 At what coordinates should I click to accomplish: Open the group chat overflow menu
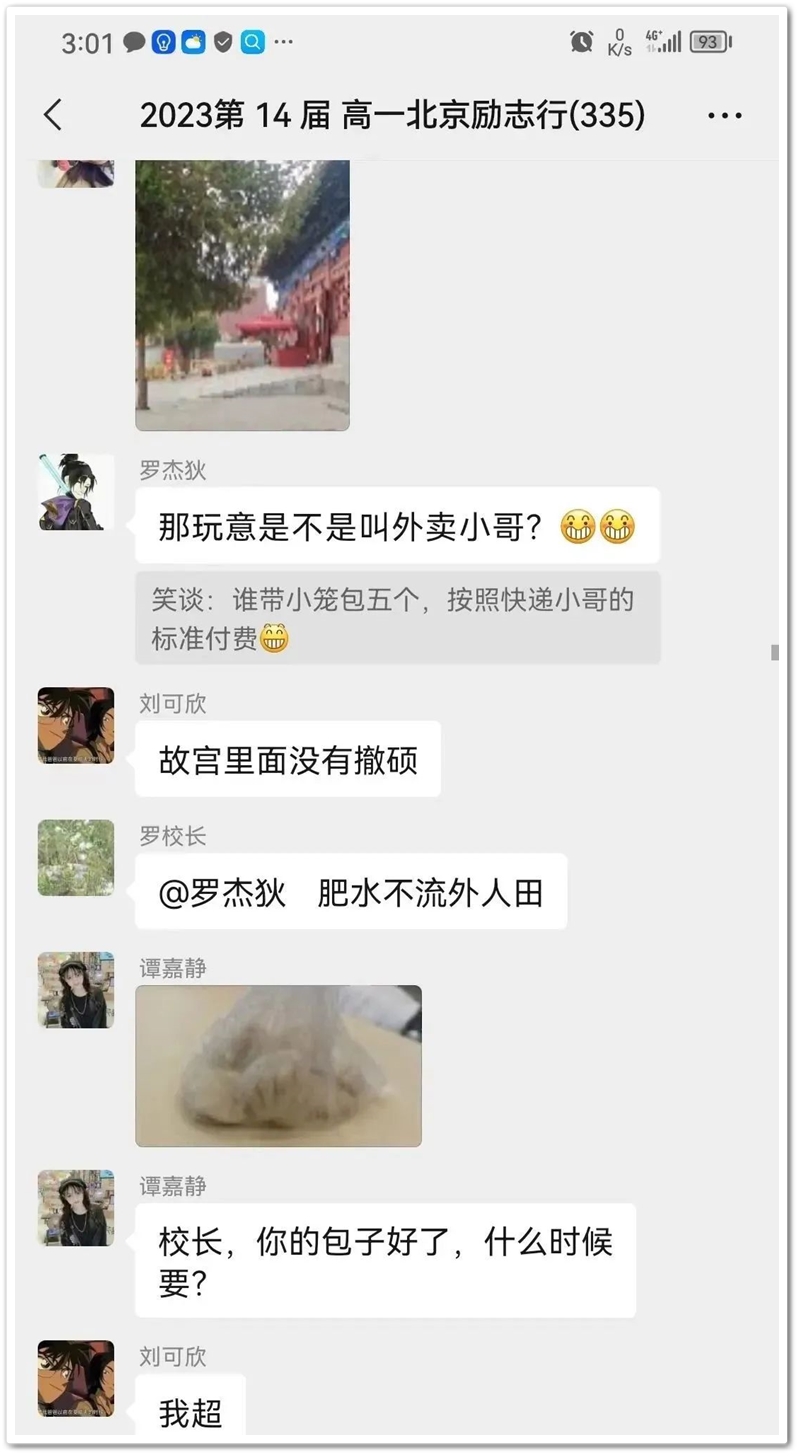724,116
